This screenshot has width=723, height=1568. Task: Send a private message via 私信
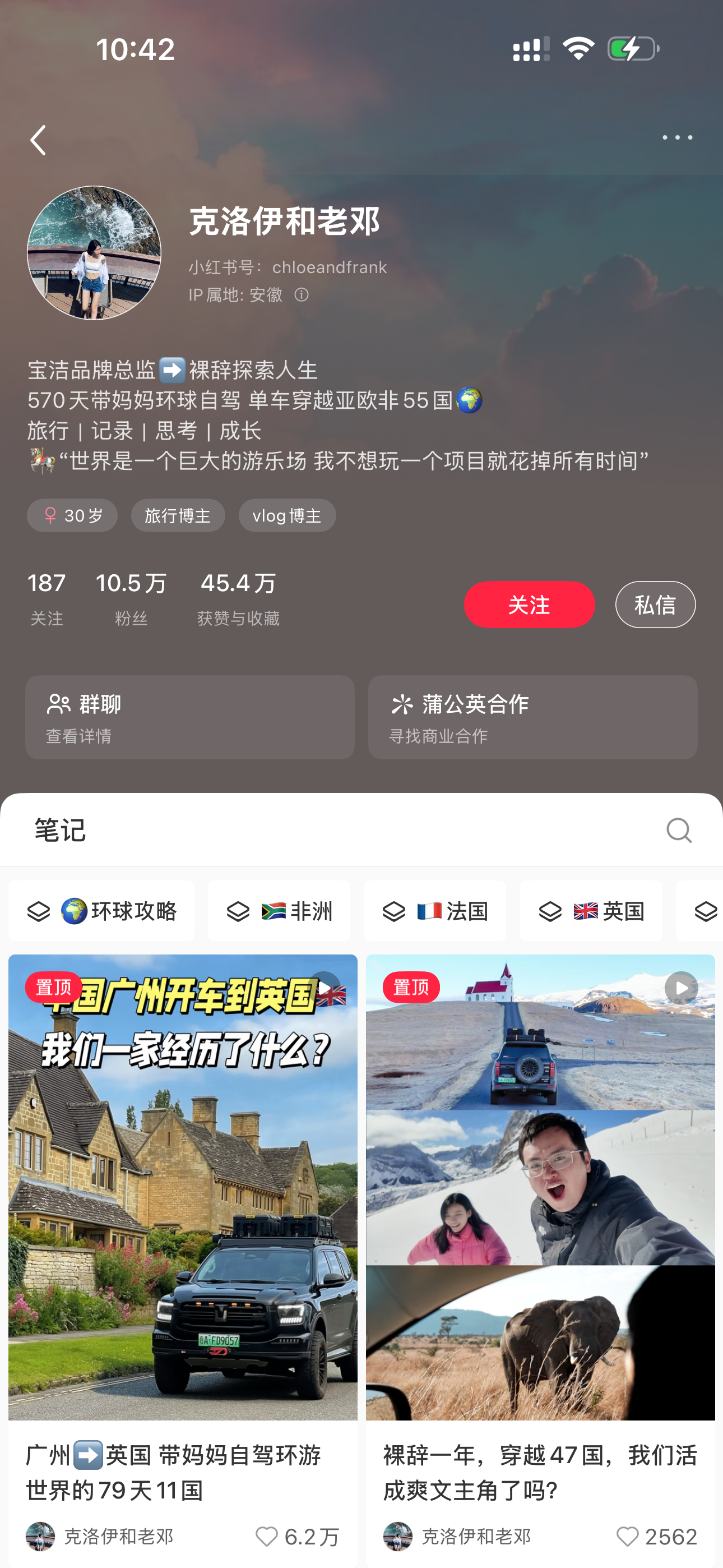tap(655, 605)
